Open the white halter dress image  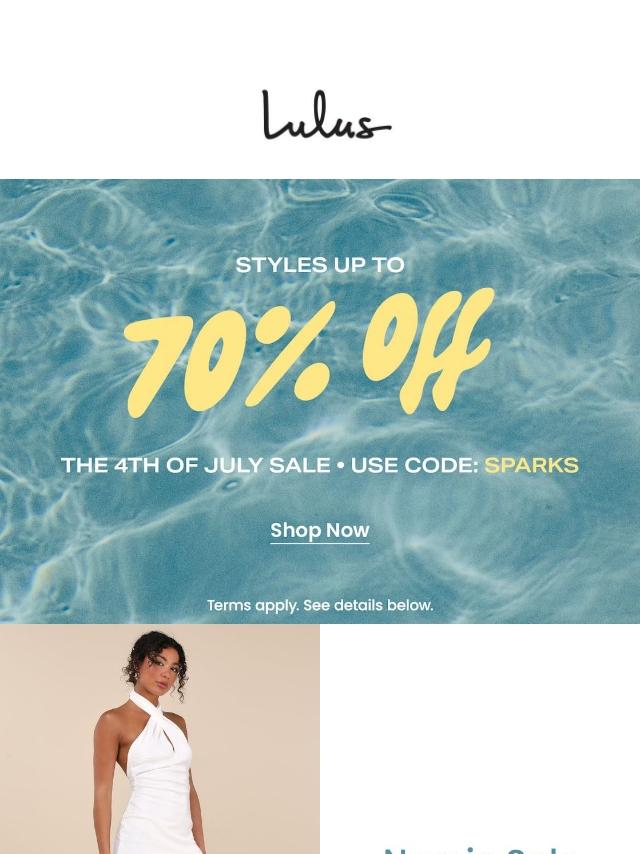[159, 740]
